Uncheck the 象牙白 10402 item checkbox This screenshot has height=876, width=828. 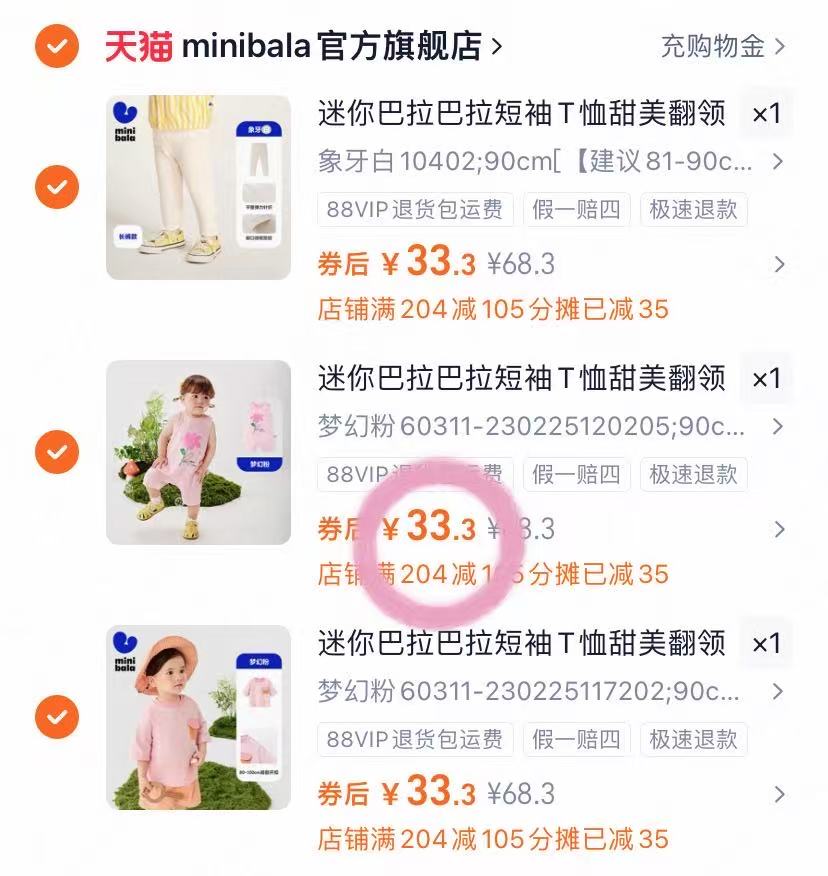point(57,187)
